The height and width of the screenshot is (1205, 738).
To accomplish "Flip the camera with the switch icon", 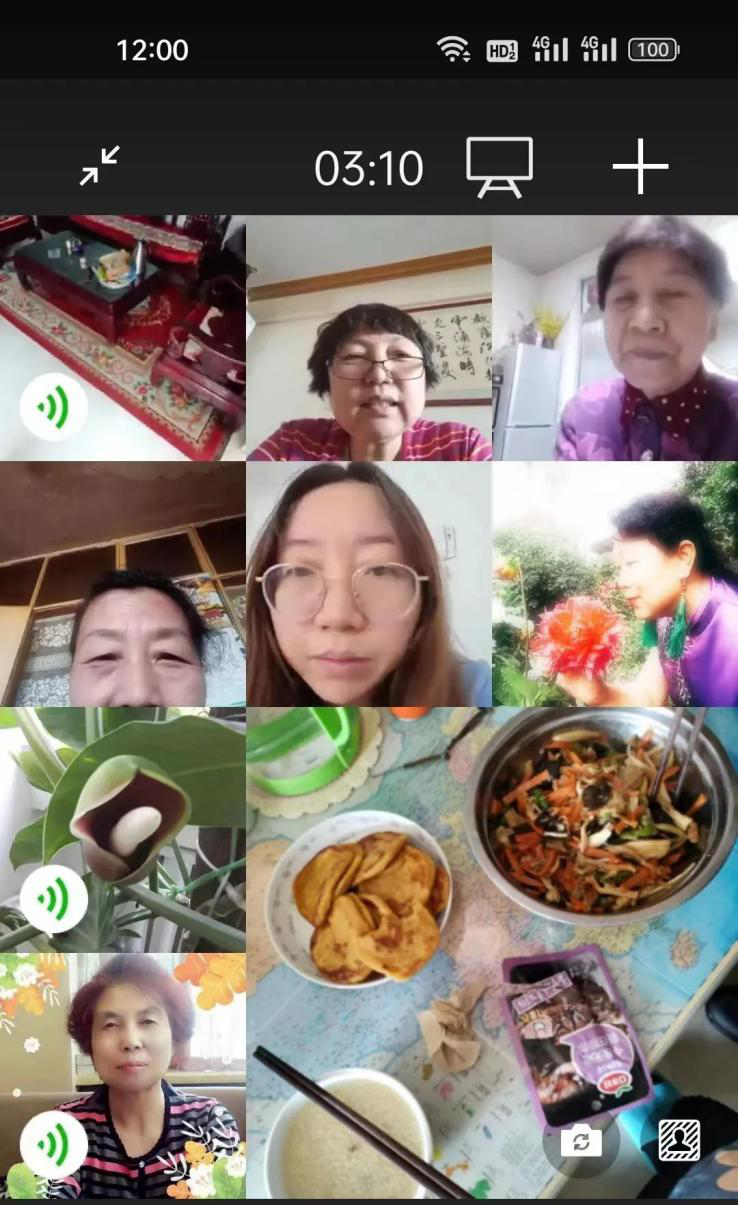I will tap(581, 1141).
